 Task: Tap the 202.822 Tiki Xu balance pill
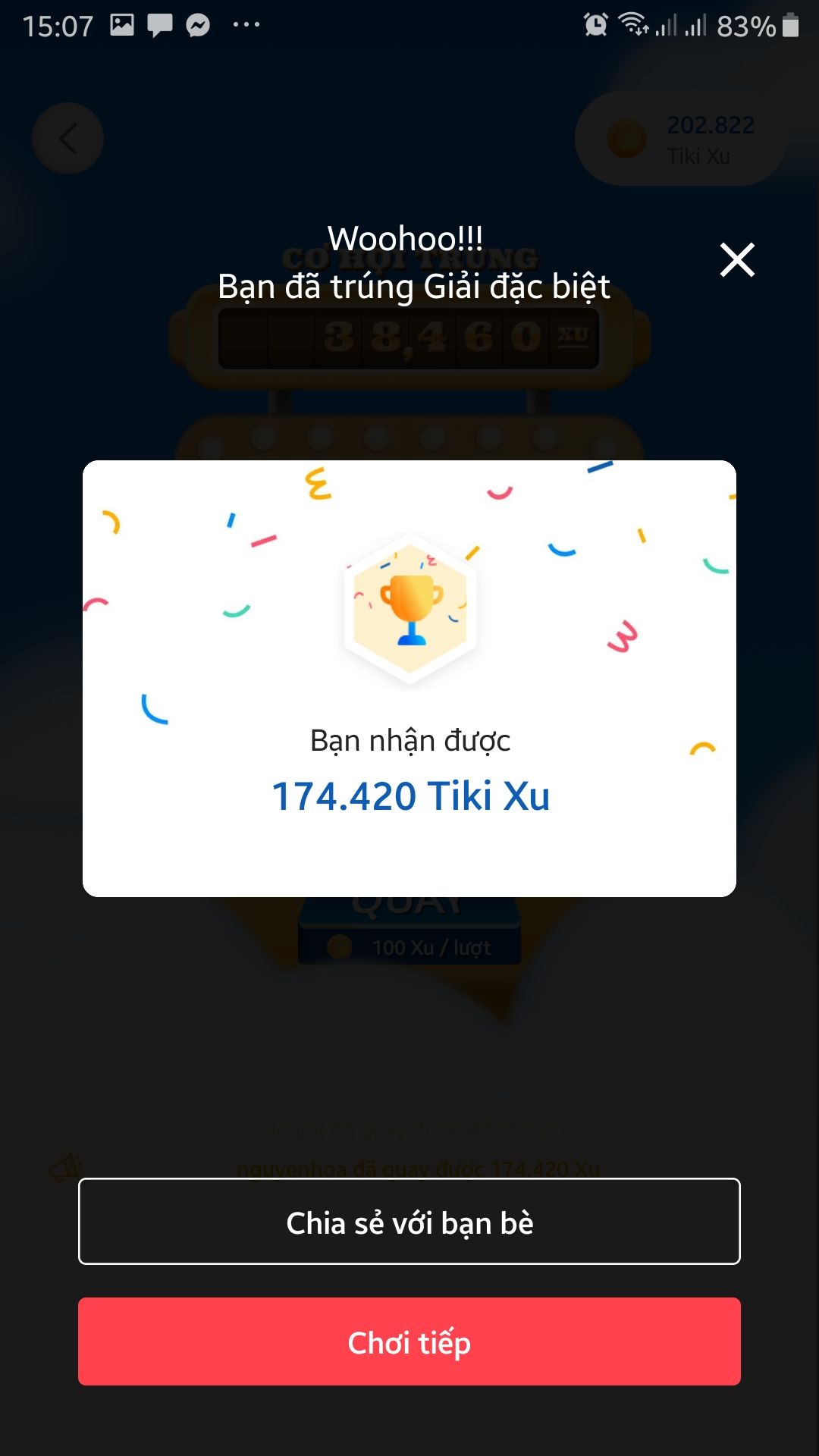point(680,138)
